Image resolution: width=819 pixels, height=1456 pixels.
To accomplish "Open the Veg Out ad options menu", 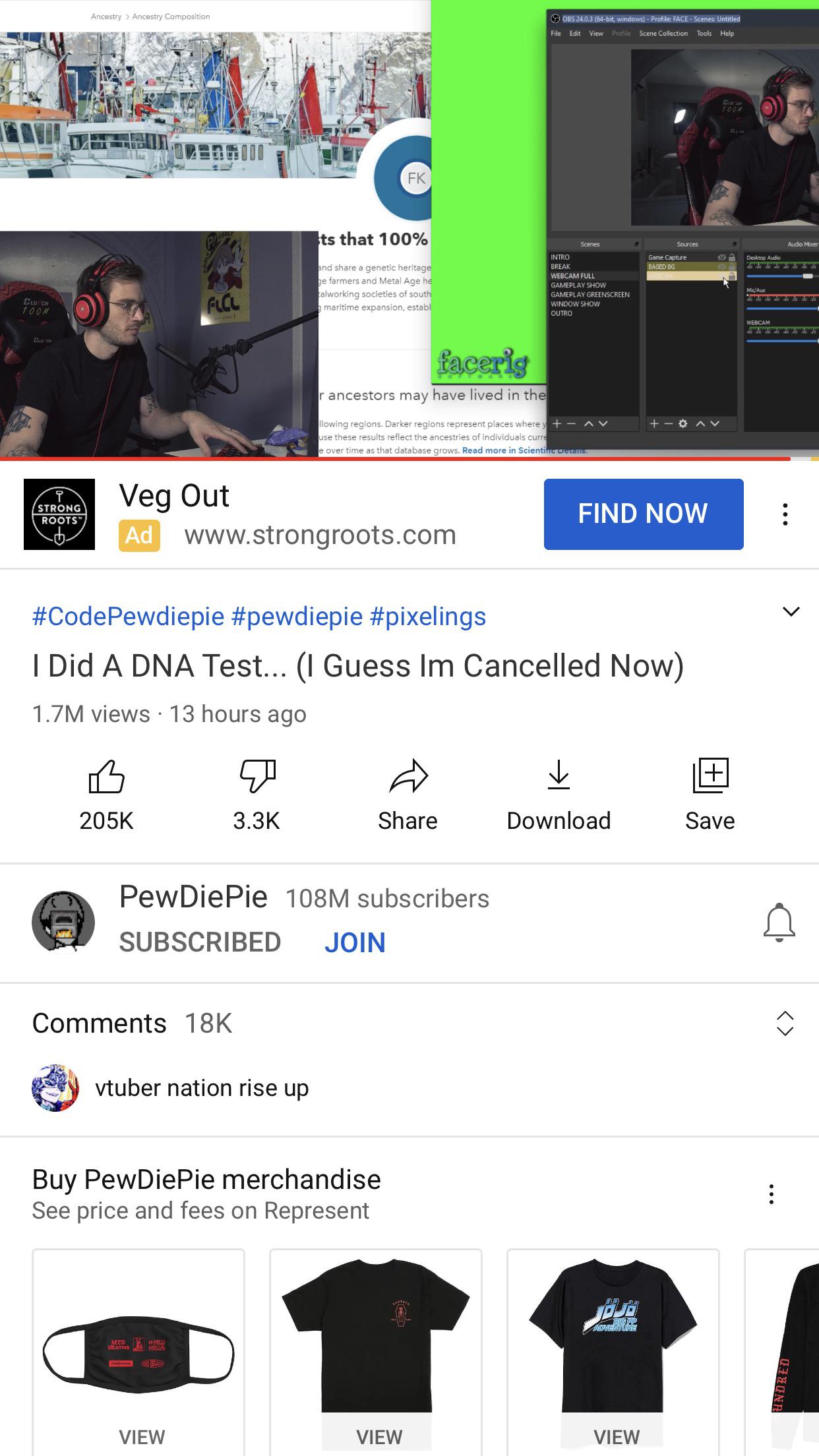I will 785,514.
